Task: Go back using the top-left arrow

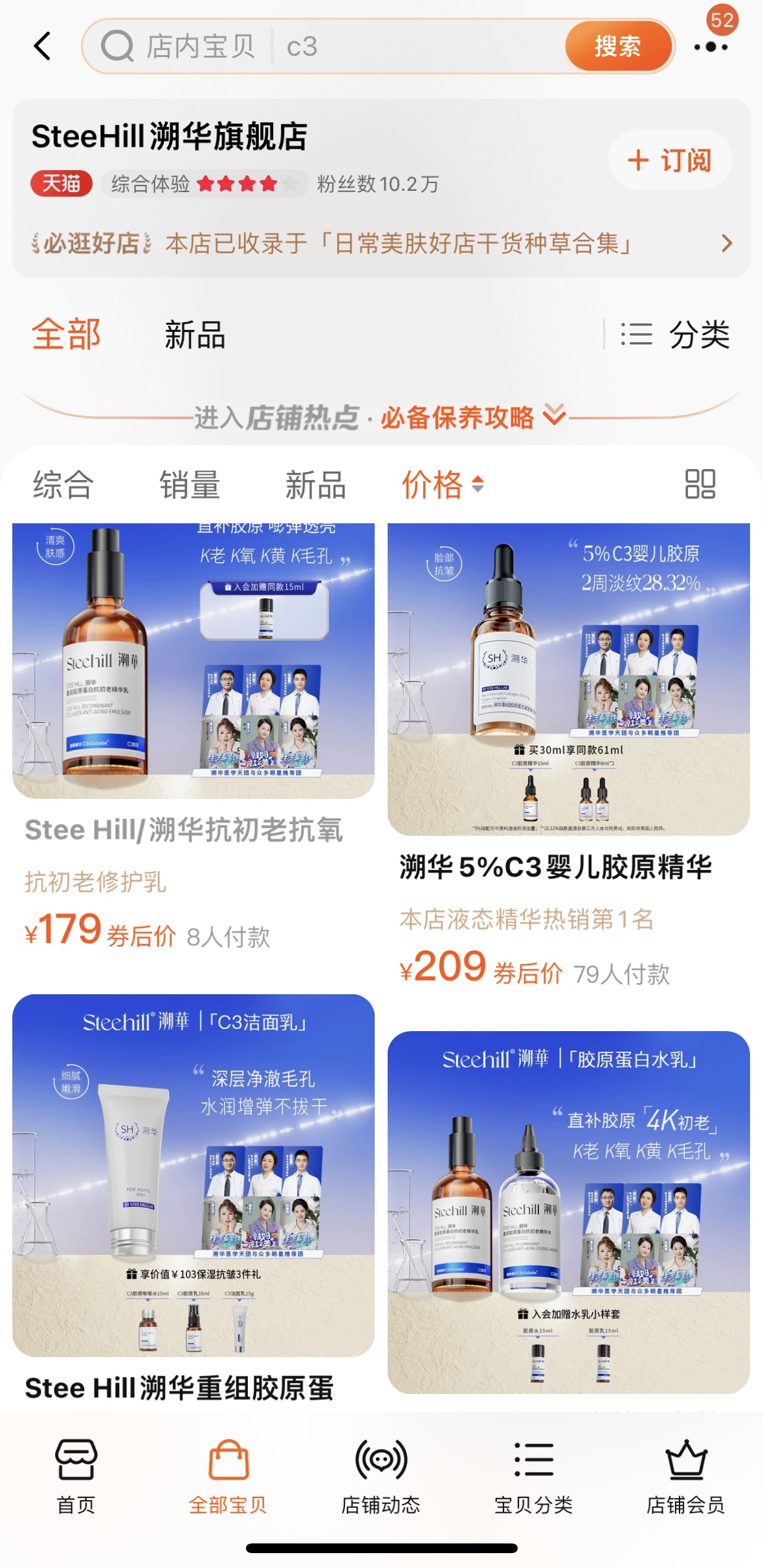Action: coord(43,47)
